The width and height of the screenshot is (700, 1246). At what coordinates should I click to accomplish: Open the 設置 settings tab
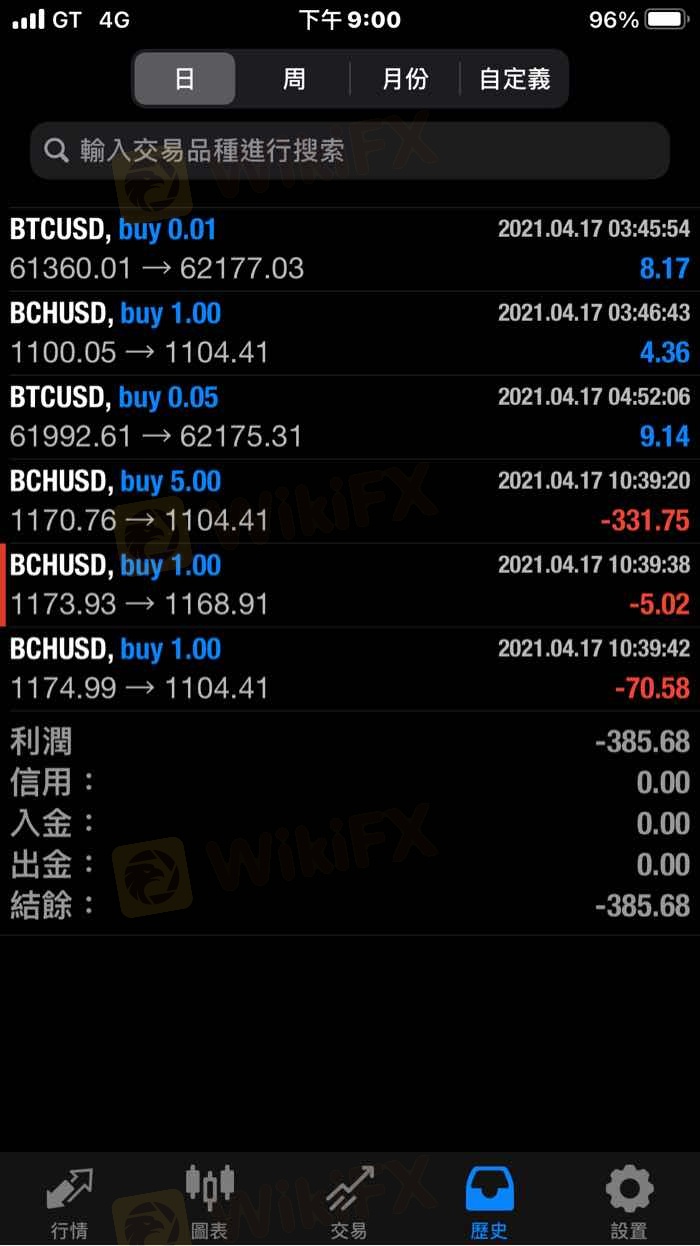(630, 1202)
